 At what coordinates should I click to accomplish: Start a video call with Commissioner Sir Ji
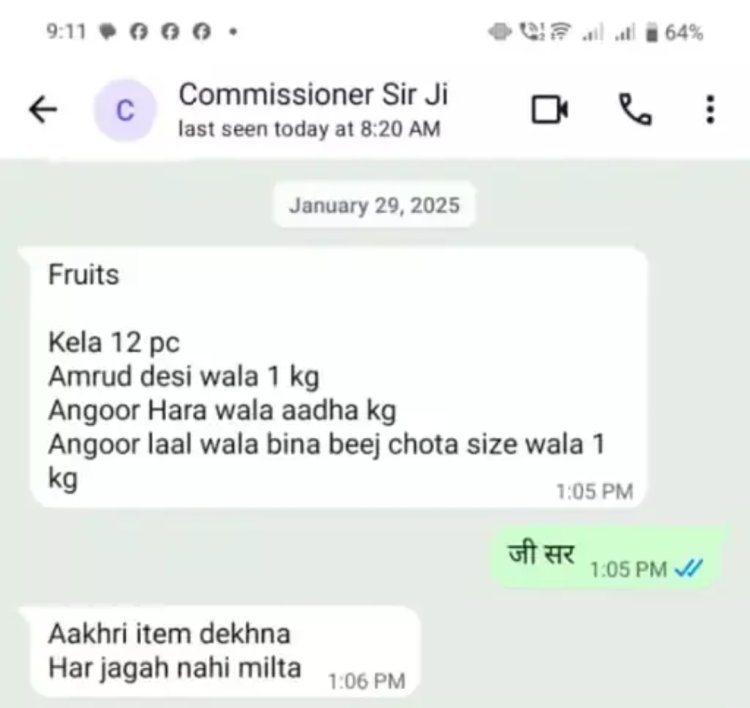(549, 109)
